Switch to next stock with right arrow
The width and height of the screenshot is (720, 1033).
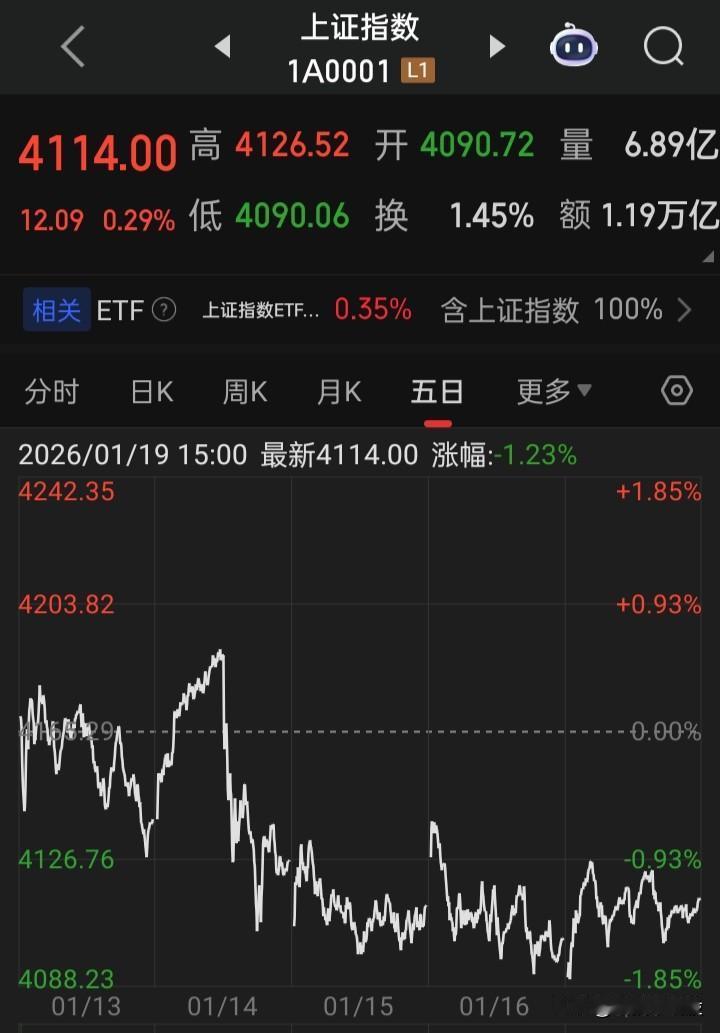(x=497, y=46)
